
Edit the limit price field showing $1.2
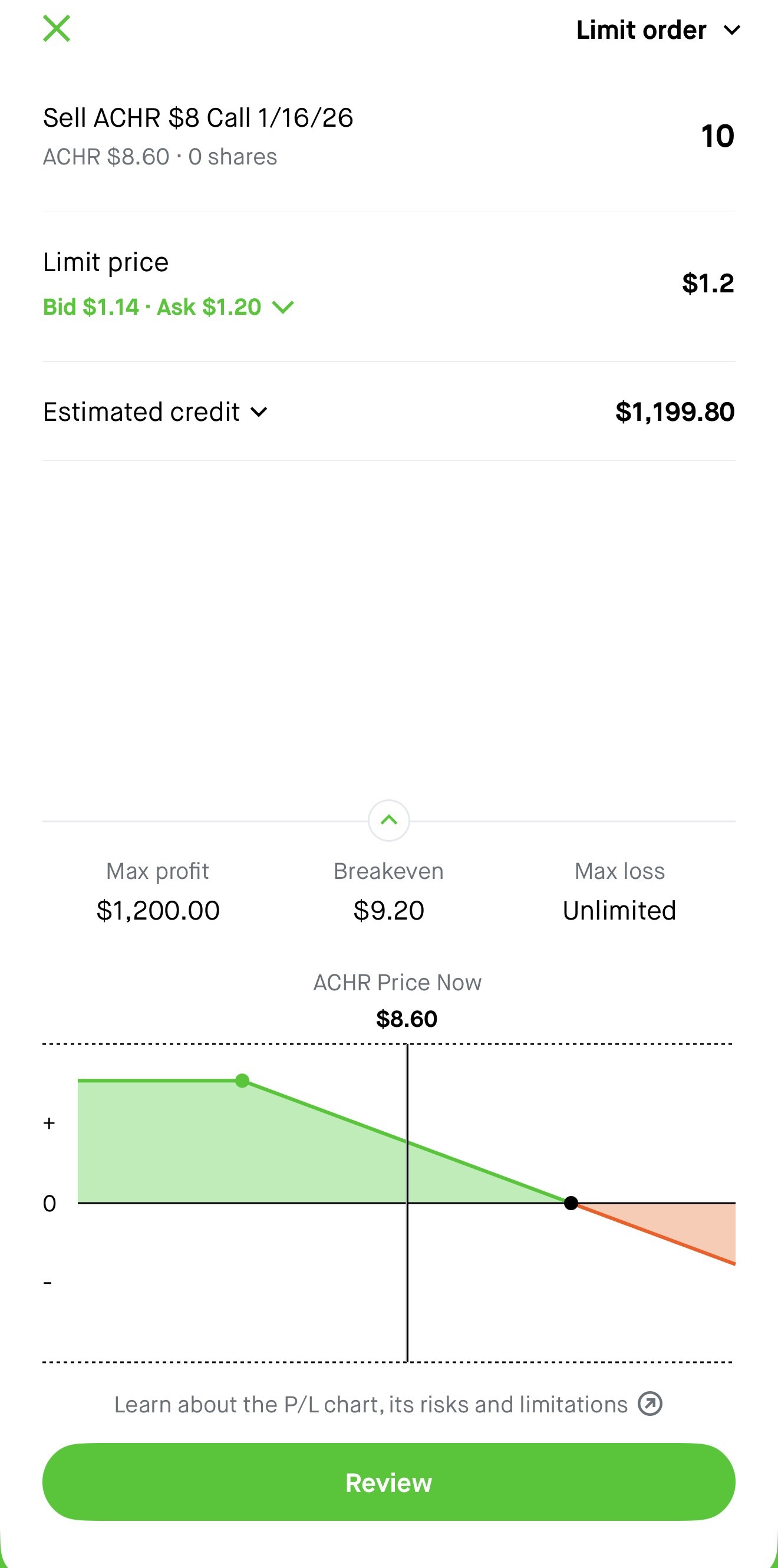(707, 284)
